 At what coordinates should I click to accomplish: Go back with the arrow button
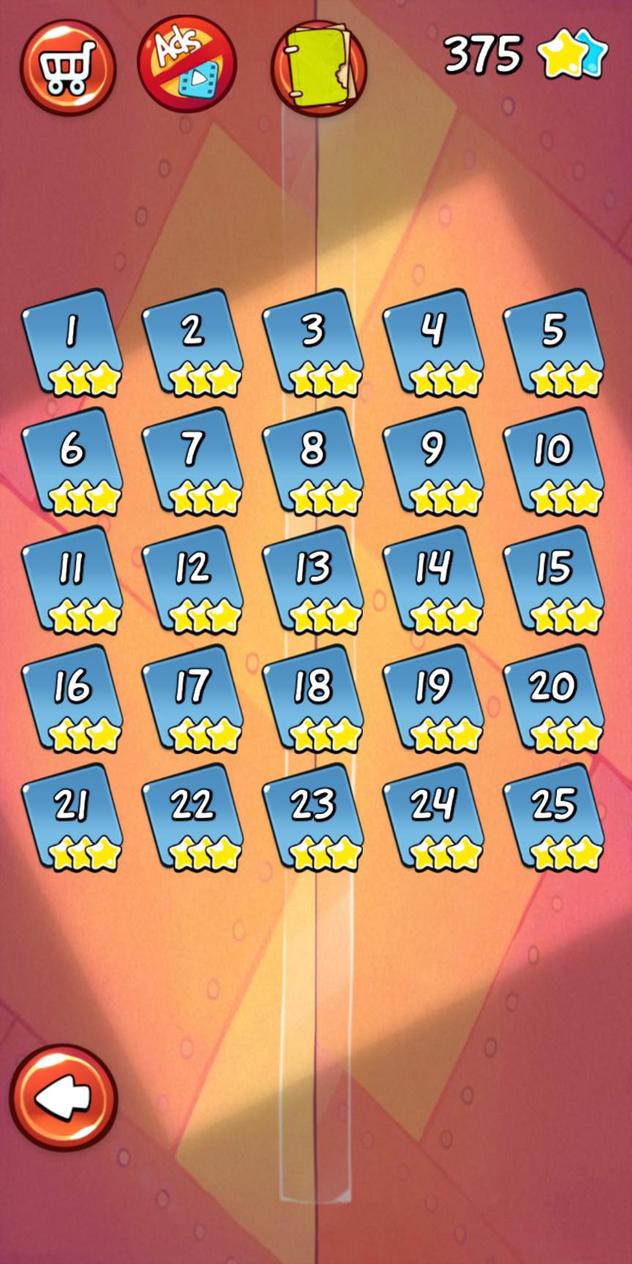[63, 1098]
